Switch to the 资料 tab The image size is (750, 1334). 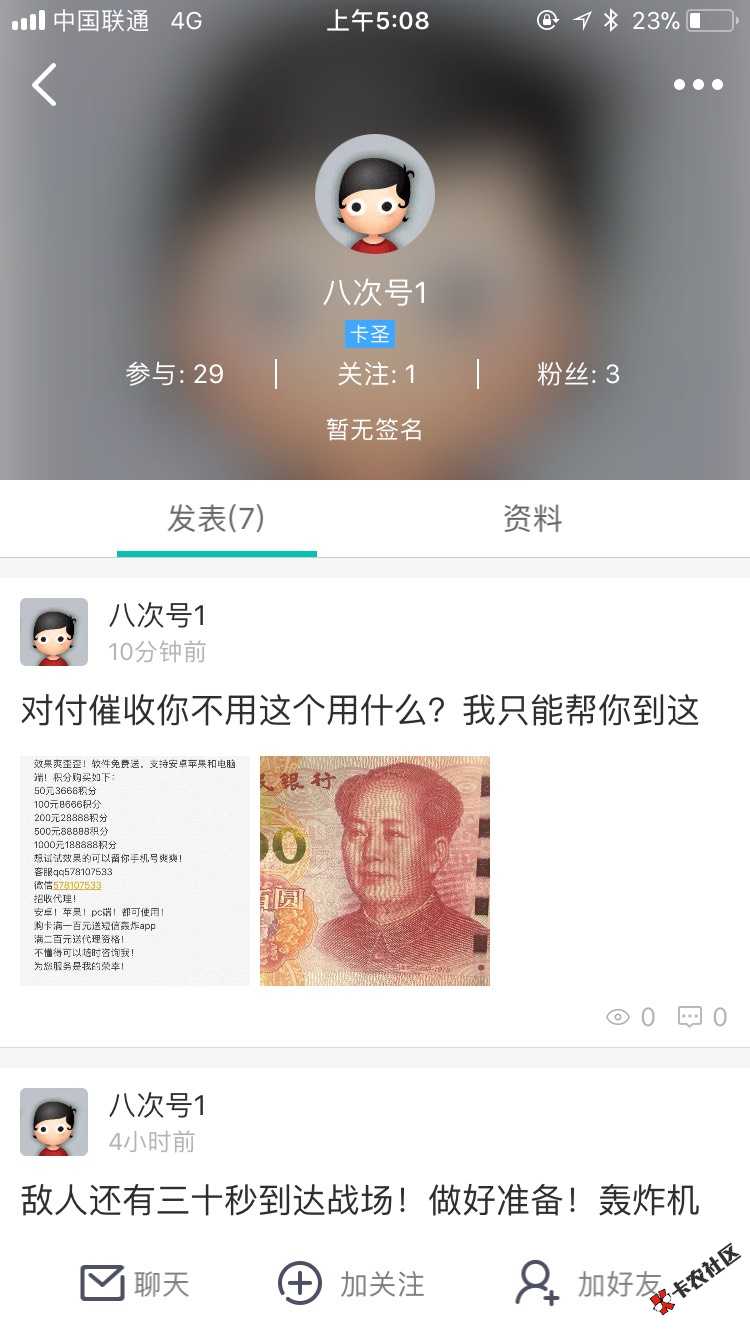point(532,519)
